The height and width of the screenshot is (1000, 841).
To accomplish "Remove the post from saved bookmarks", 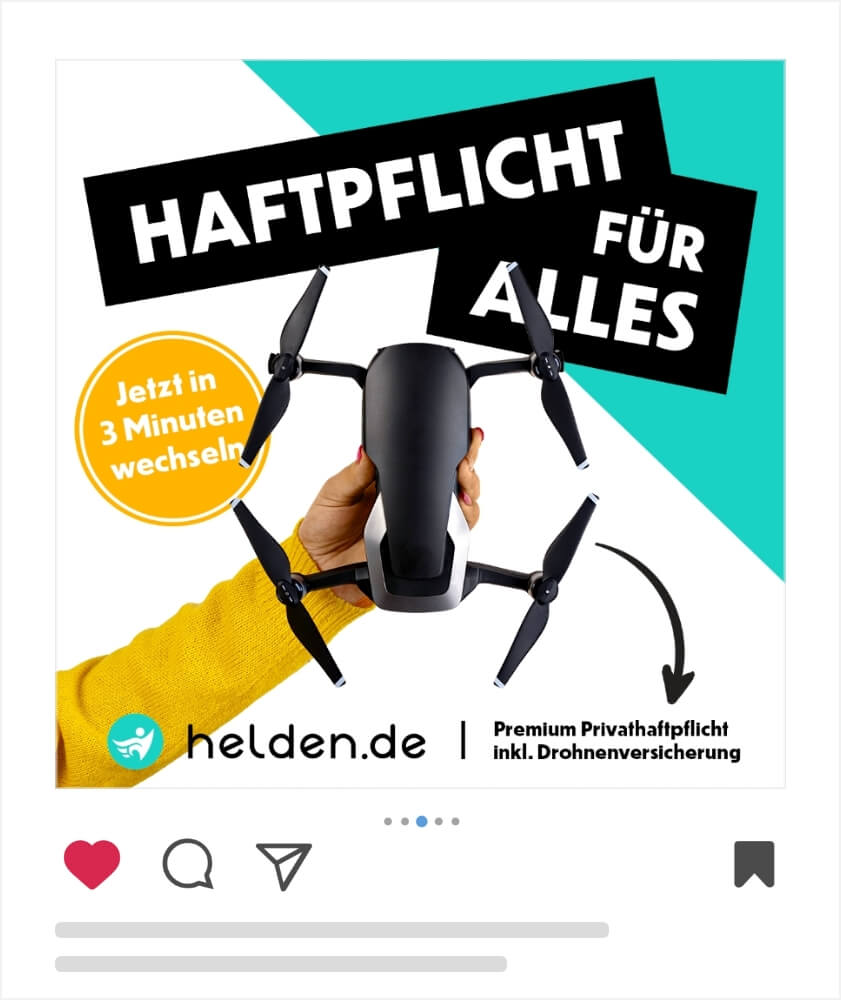I will [x=754, y=864].
